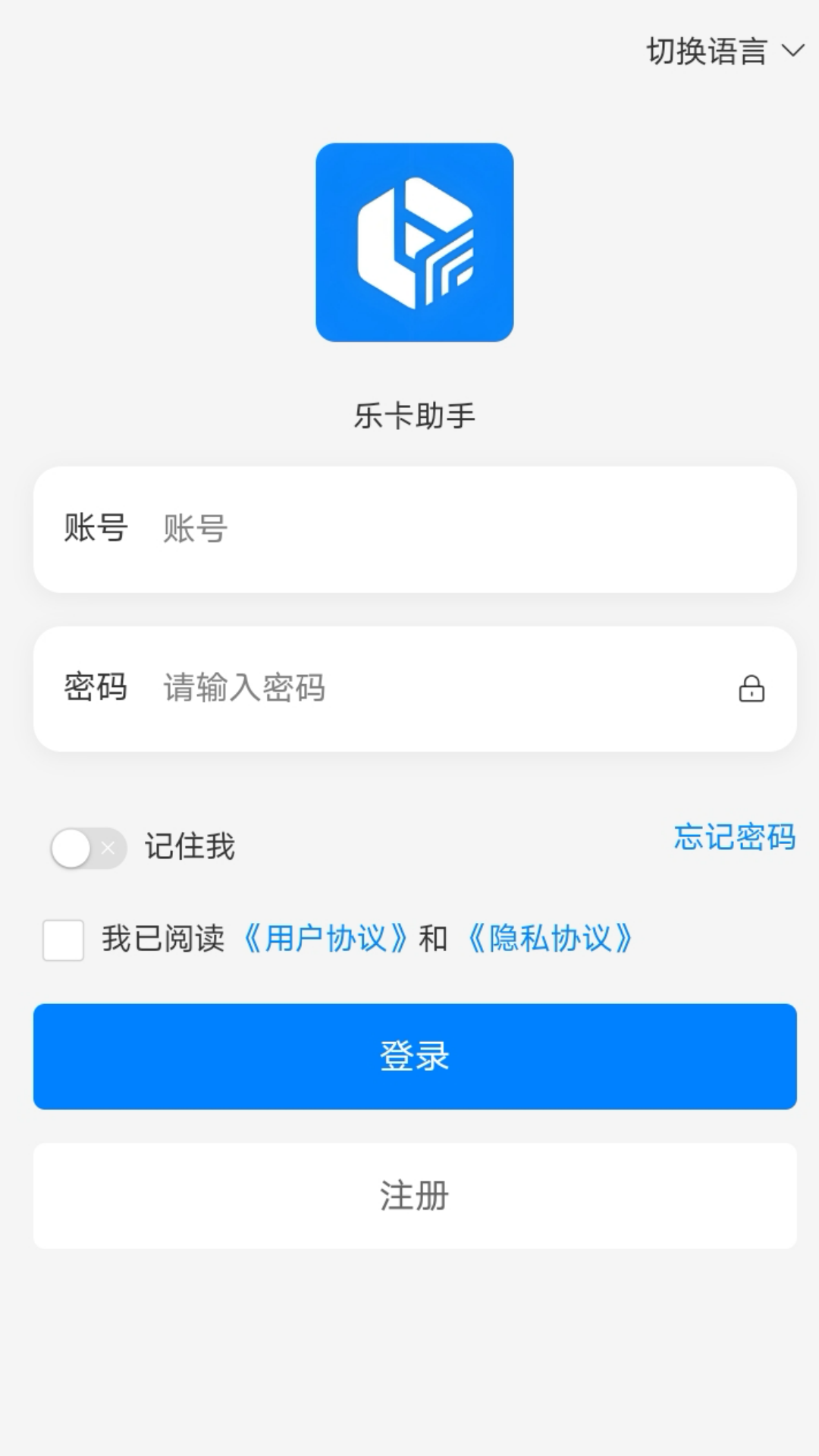Image resolution: width=819 pixels, height=1456 pixels.
Task: Go to 注册 registration
Action: pos(415,1196)
